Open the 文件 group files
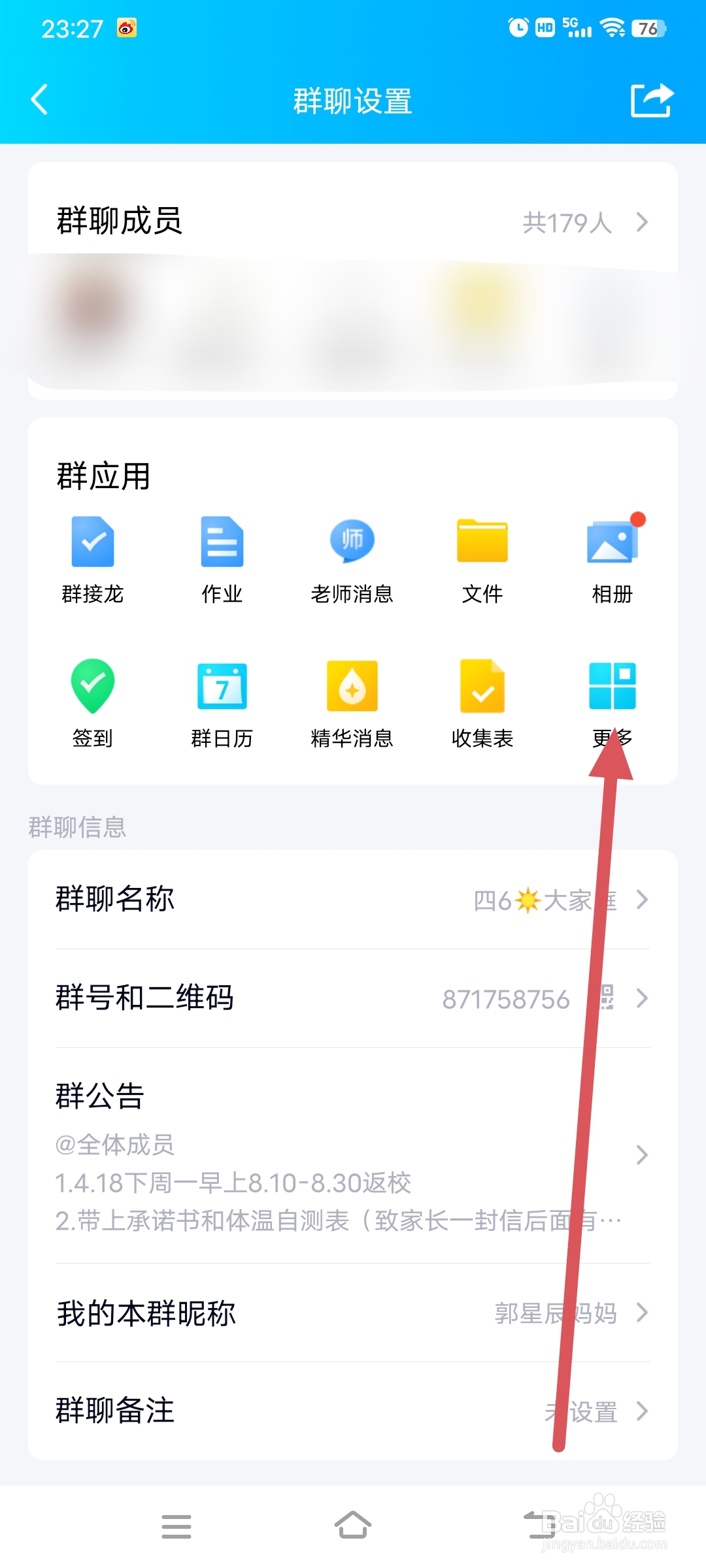This screenshot has width=706, height=1568. point(482,559)
